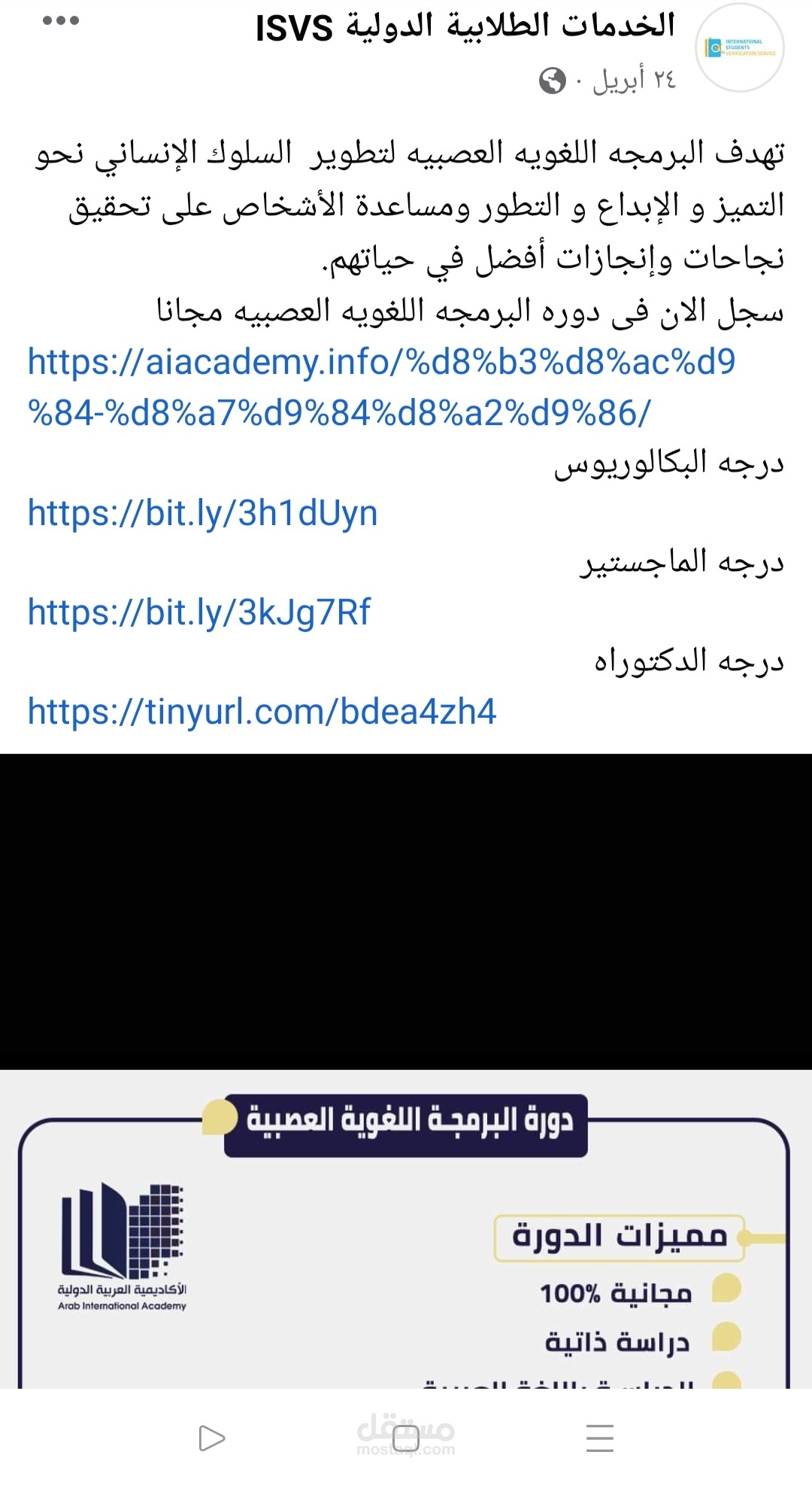
Task: Open the NLP course poster image
Action: coord(406,1229)
